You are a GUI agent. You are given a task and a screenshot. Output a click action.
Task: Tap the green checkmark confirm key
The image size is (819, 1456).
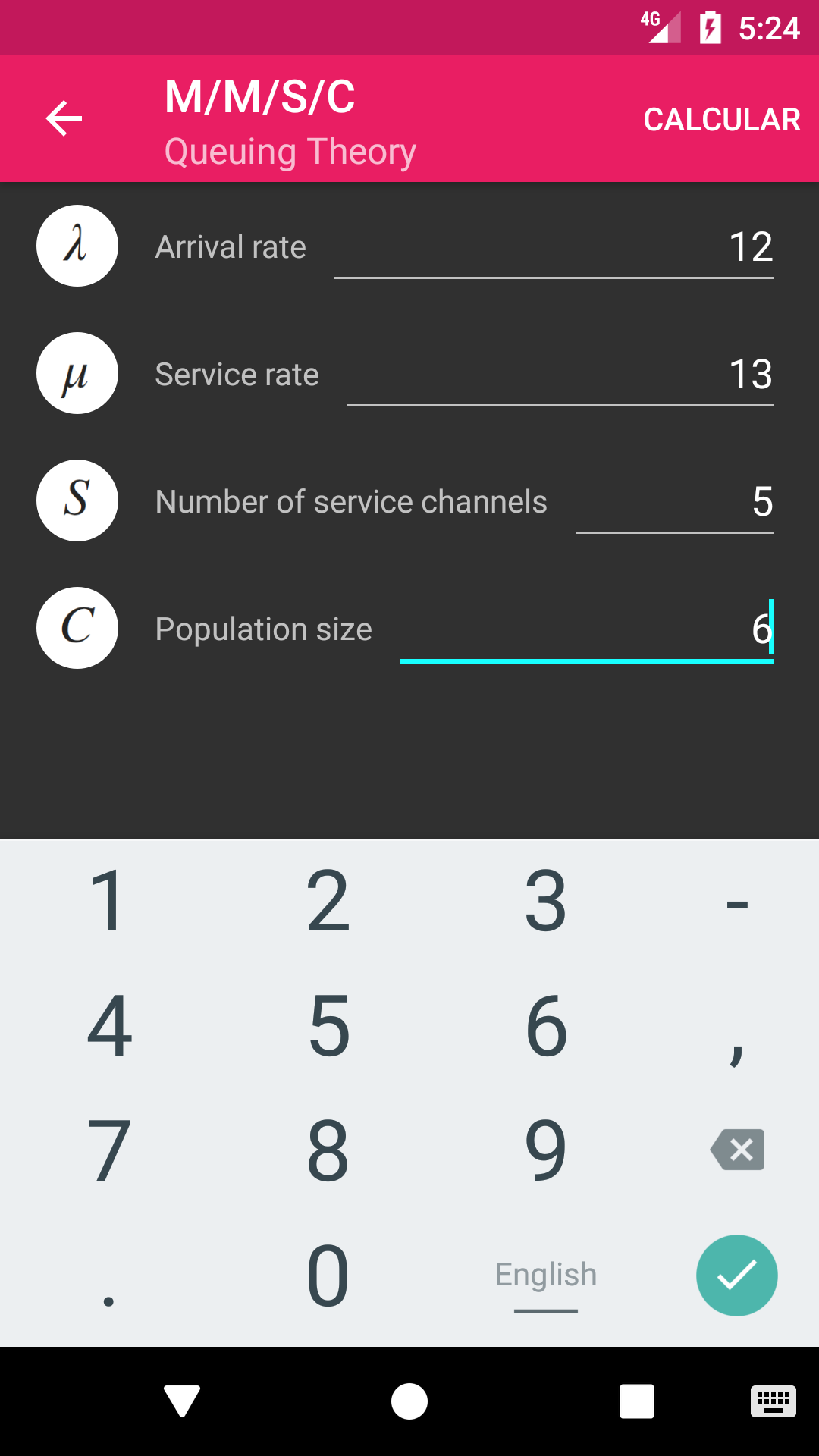coord(736,1276)
